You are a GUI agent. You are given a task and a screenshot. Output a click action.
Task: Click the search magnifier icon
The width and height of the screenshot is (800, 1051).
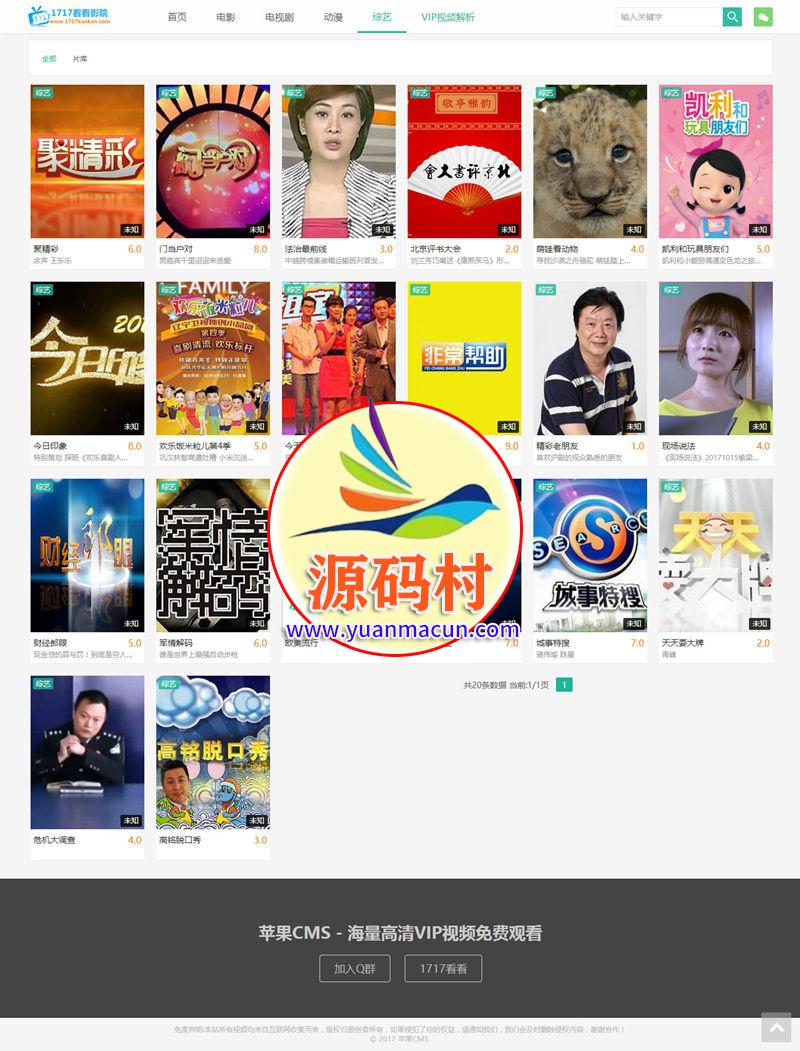(733, 17)
